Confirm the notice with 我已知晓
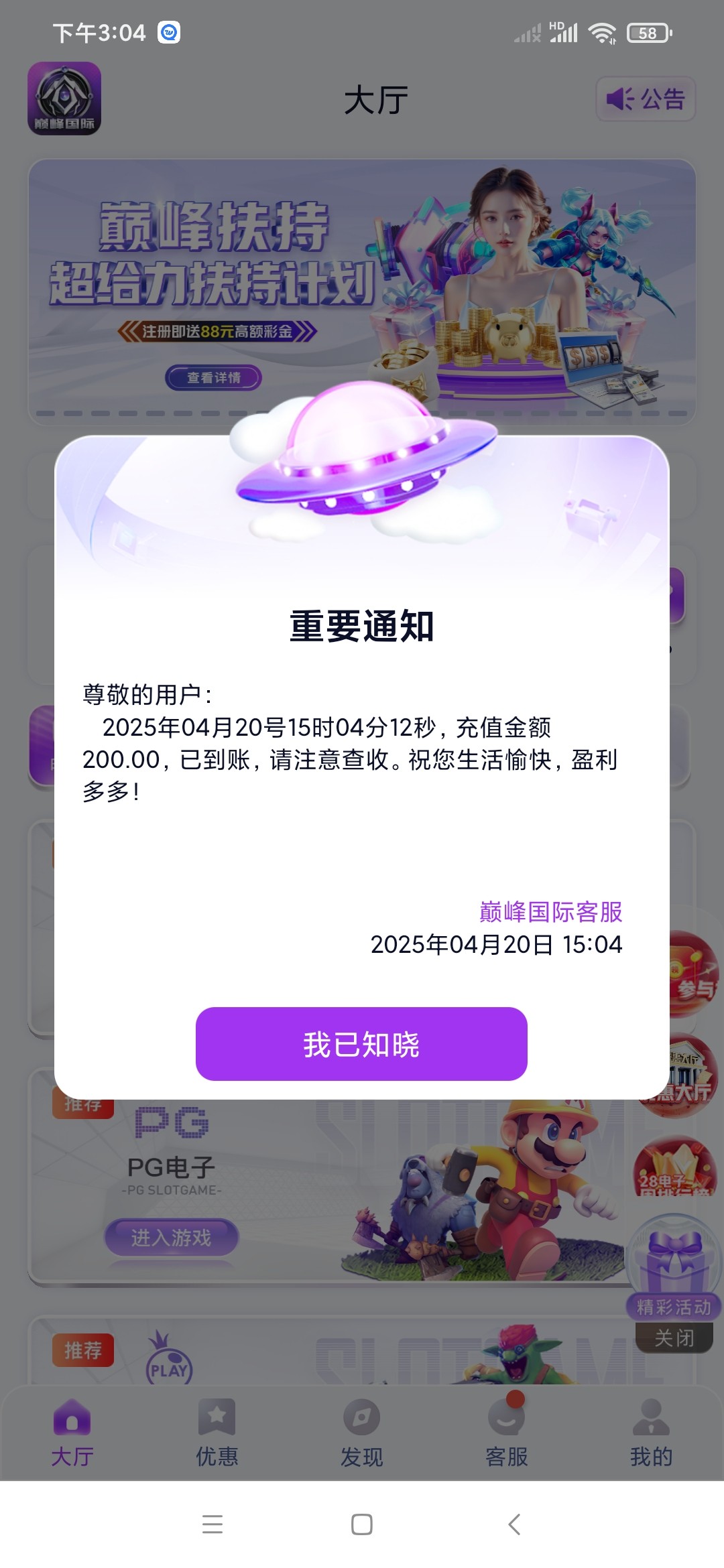 click(361, 1044)
